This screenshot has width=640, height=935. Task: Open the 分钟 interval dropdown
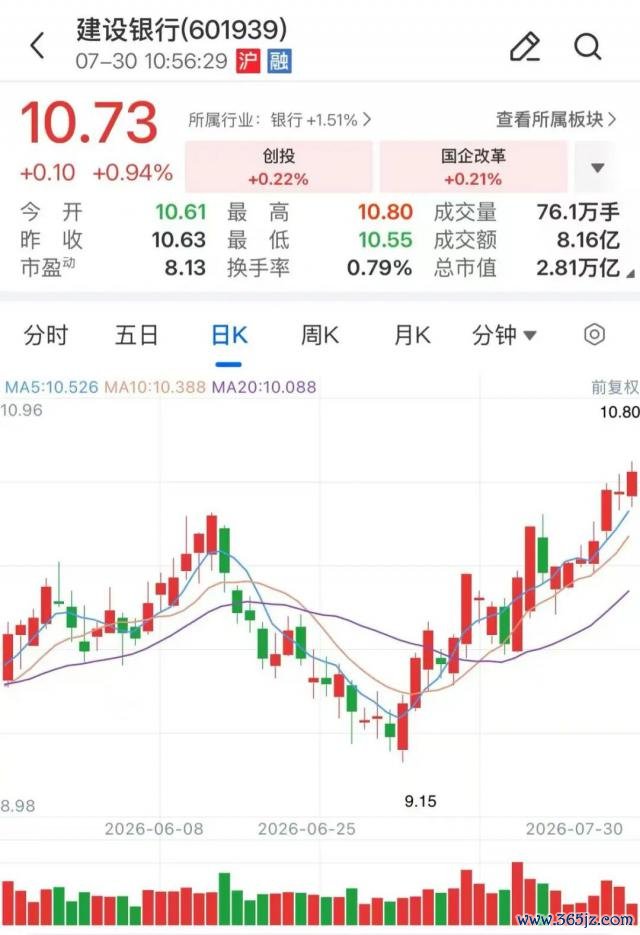click(504, 335)
